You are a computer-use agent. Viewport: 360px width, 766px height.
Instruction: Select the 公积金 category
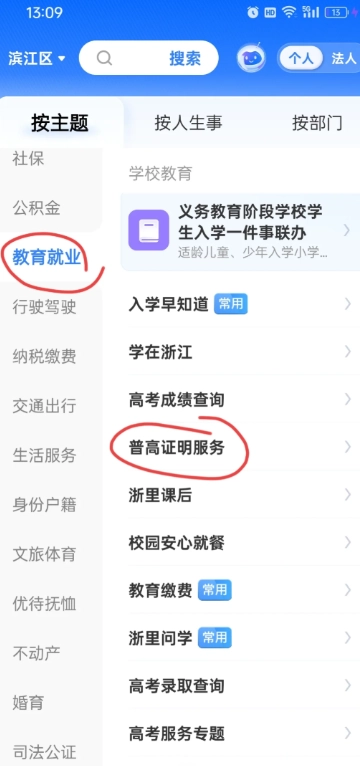click(x=37, y=208)
